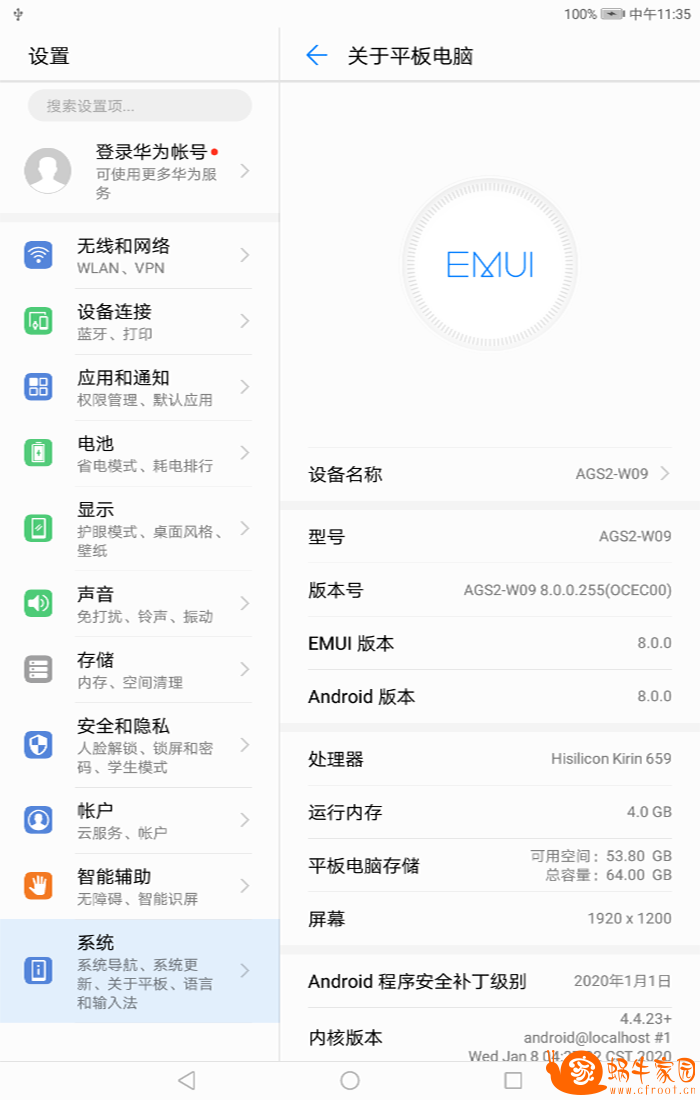Open 电池 settings
This screenshot has height=1100, width=700.
tap(140, 453)
